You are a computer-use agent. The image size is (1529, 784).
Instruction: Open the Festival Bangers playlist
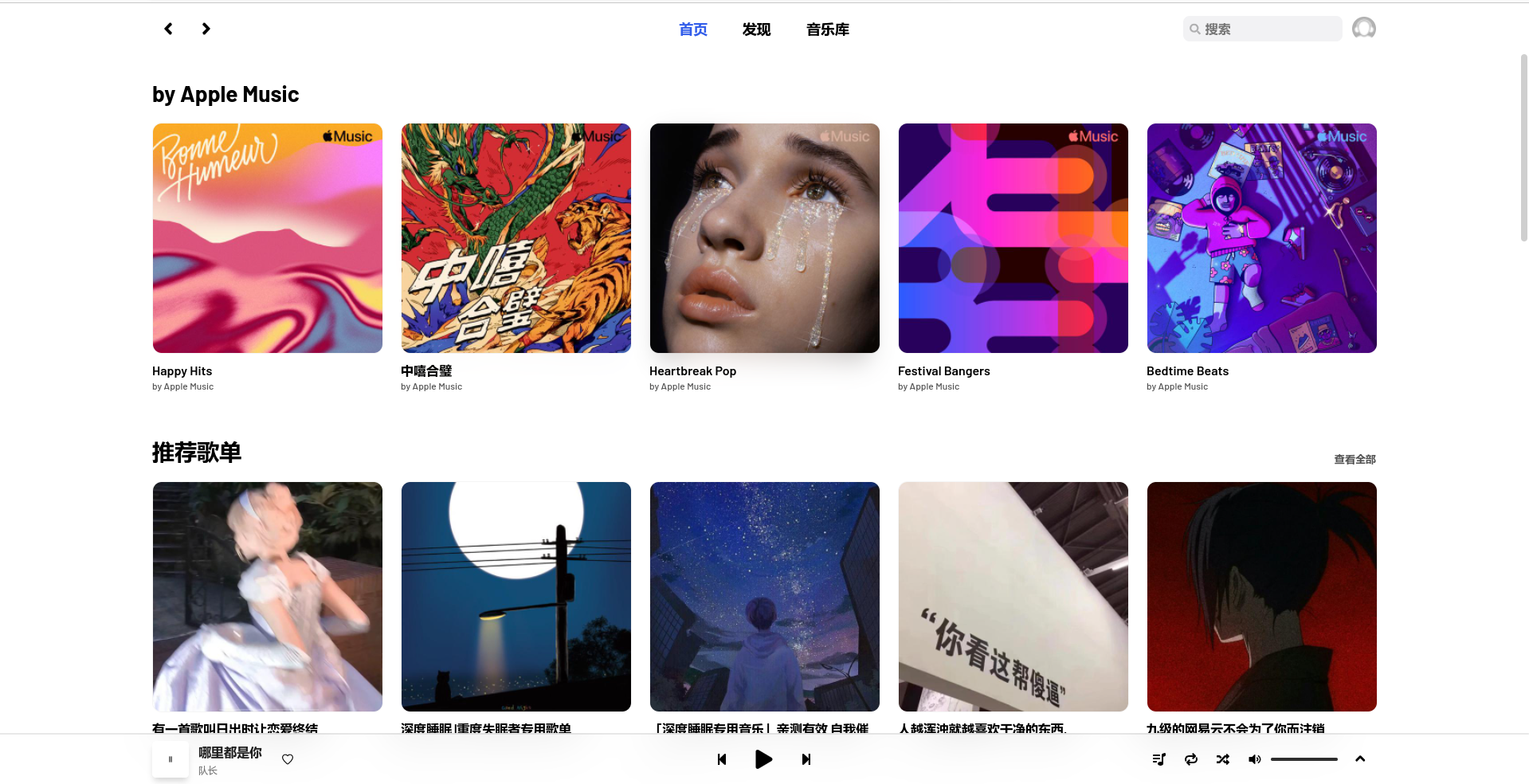tap(1013, 238)
